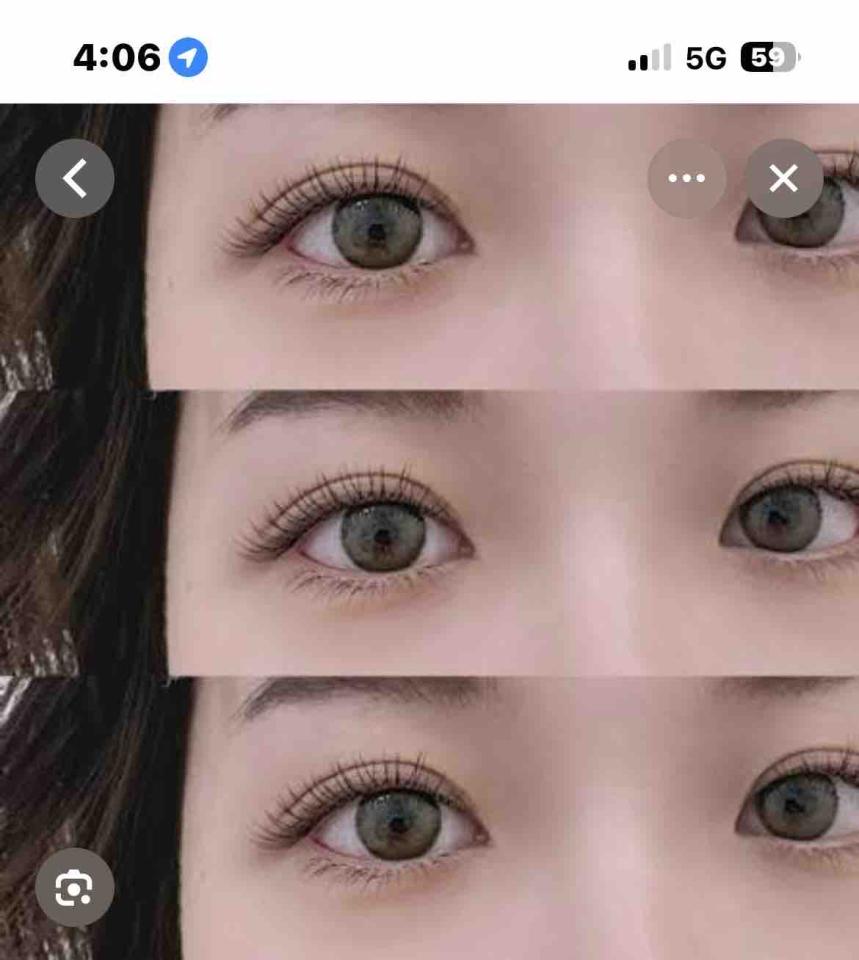Screen dimensions: 859x960
Task: Tap the back arrow to return to chat
Action: click(x=75, y=178)
